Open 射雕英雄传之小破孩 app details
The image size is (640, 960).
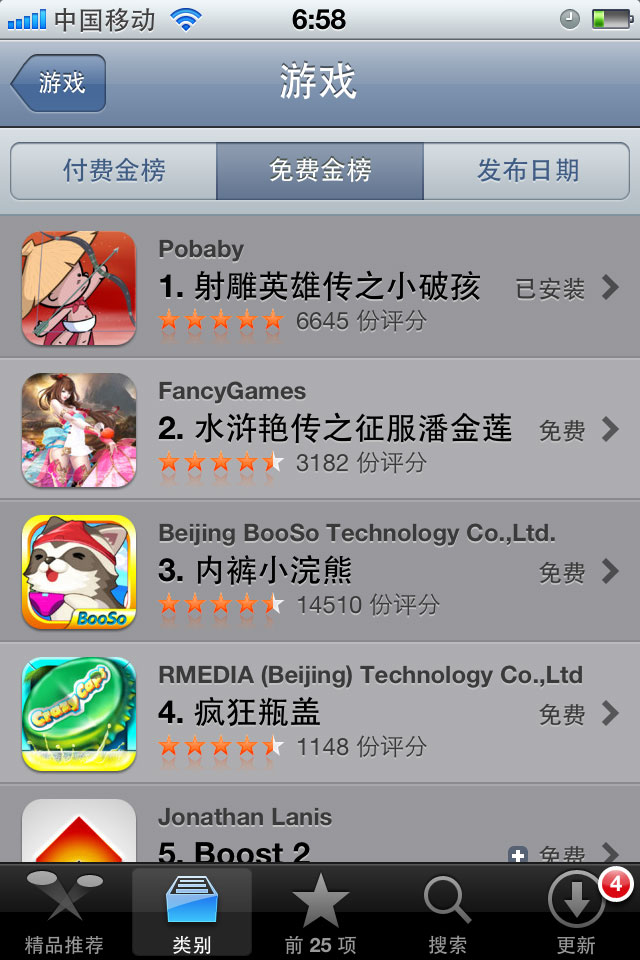click(x=320, y=288)
